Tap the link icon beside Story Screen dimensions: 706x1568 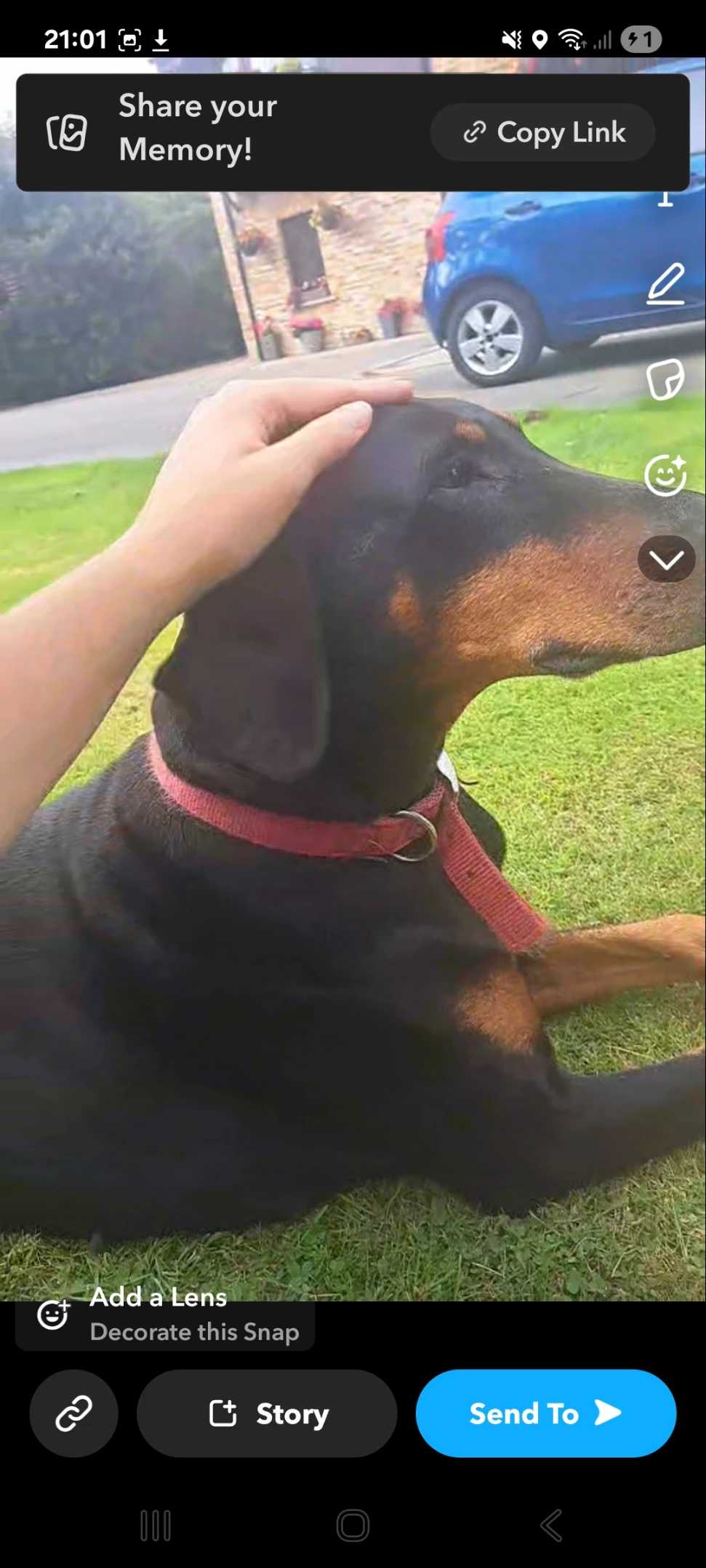[73, 1413]
